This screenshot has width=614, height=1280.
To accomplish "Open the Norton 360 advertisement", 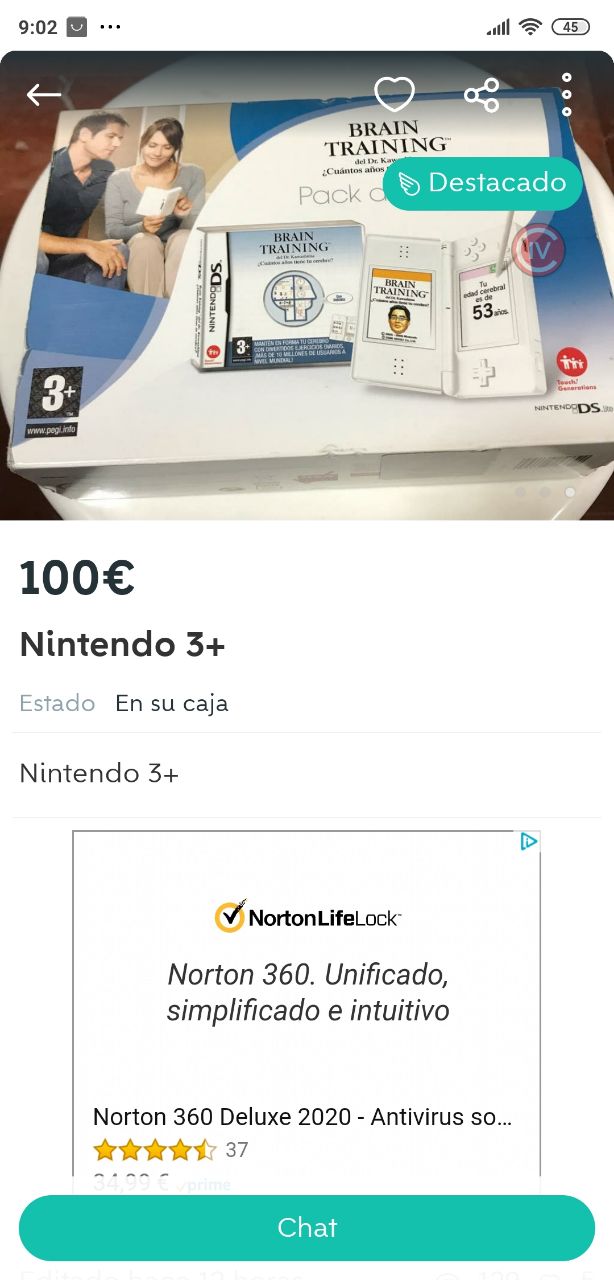I will (x=307, y=1010).
